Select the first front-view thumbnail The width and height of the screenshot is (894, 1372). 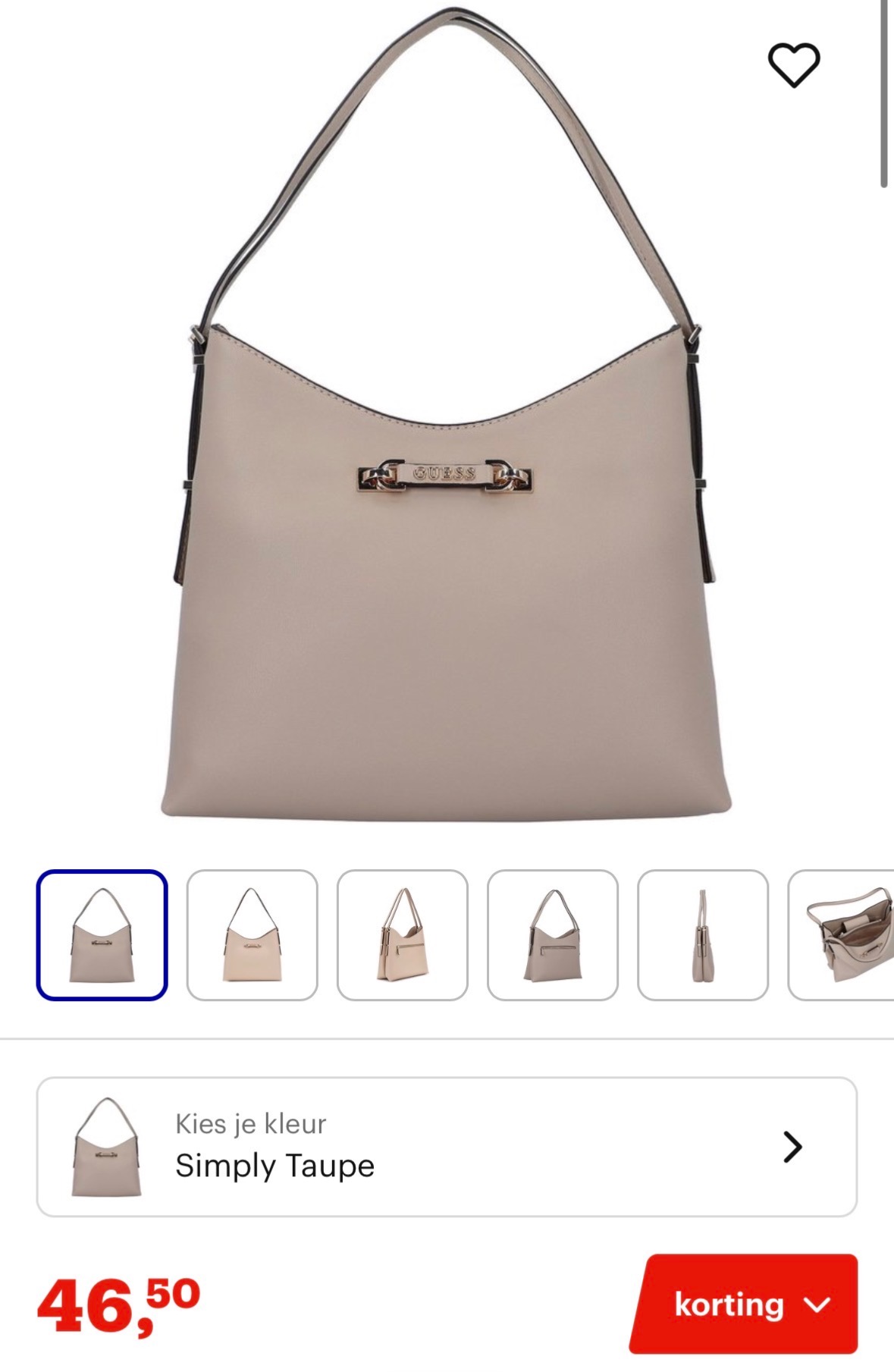tap(102, 934)
